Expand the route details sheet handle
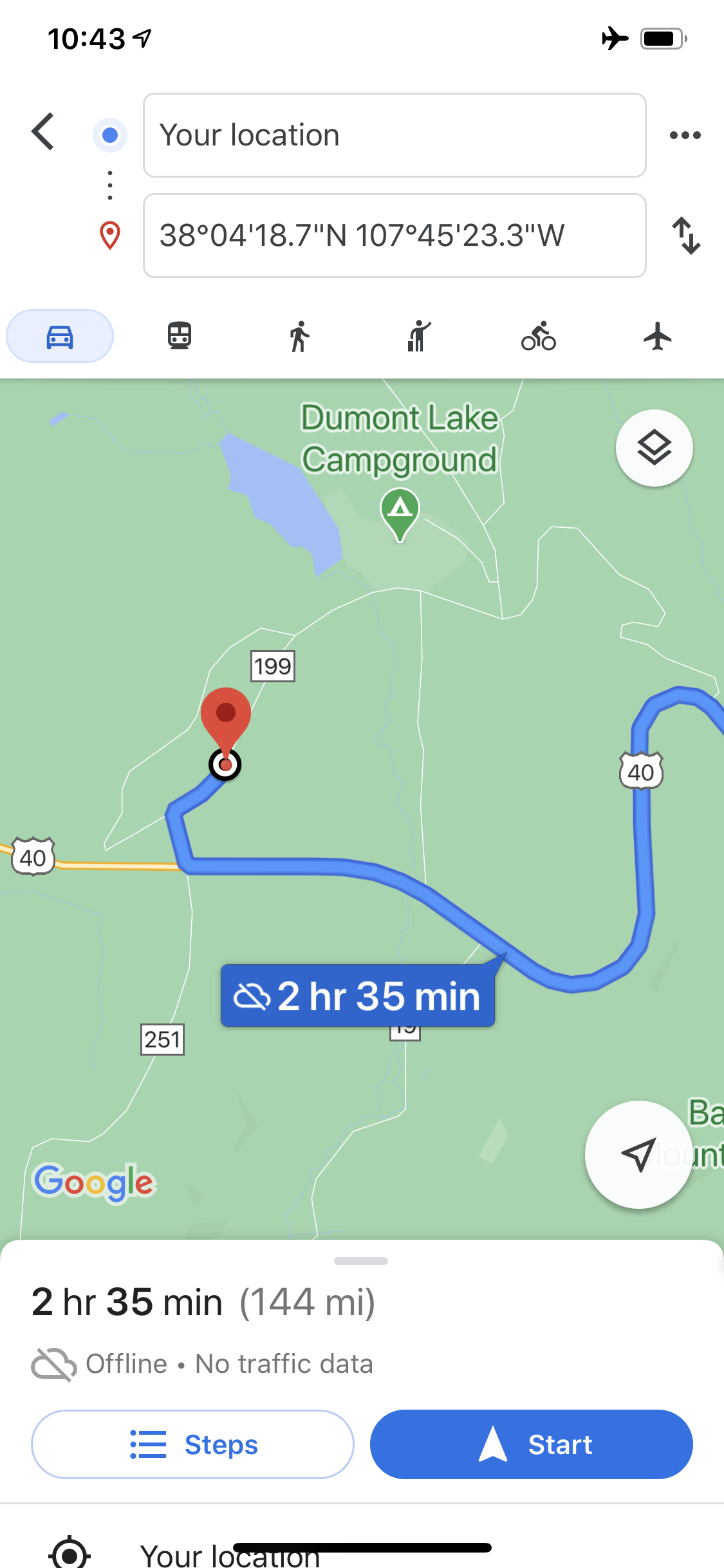 click(x=361, y=1261)
